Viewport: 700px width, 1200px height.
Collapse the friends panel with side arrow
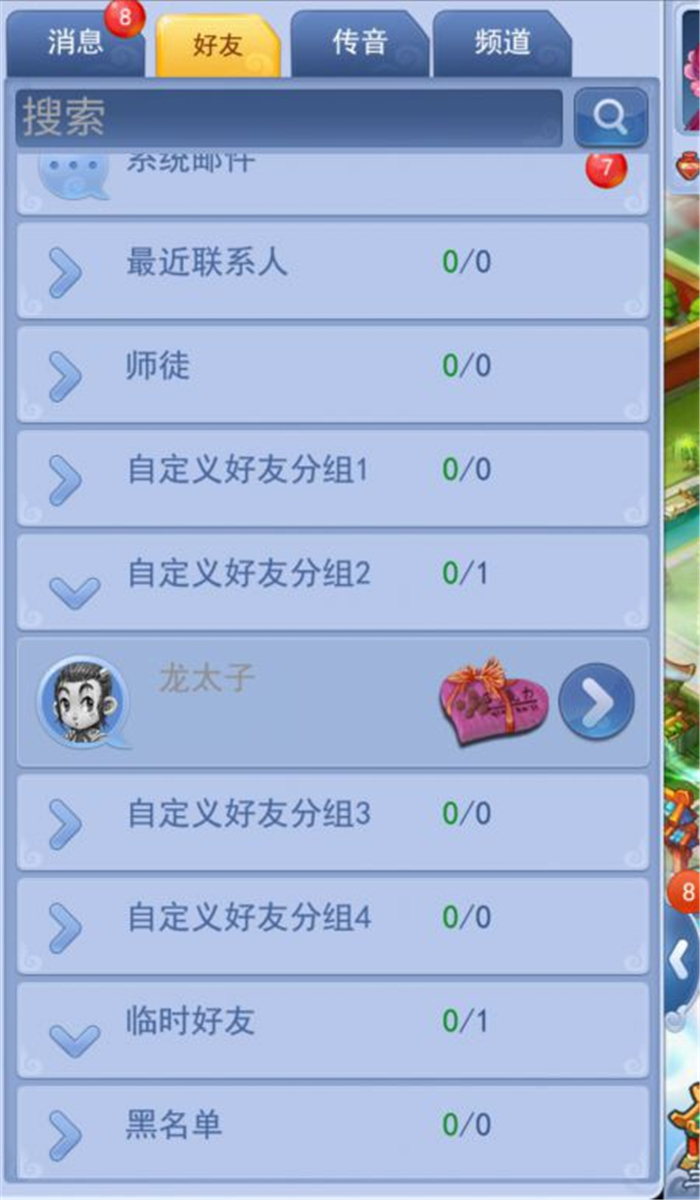(x=682, y=960)
